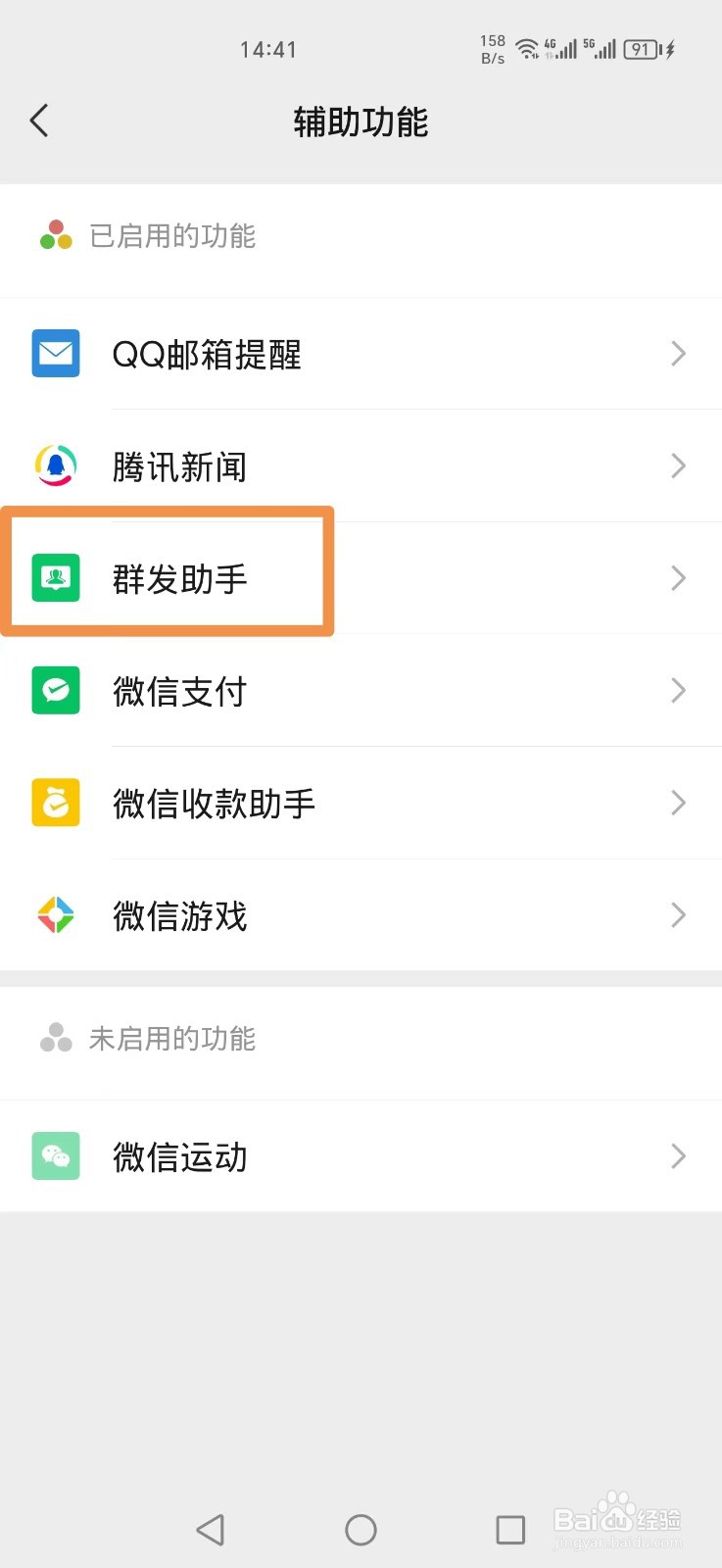Open 微信游戏 via the games icon
The height and width of the screenshot is (1568, 722).
pos(55,914)
